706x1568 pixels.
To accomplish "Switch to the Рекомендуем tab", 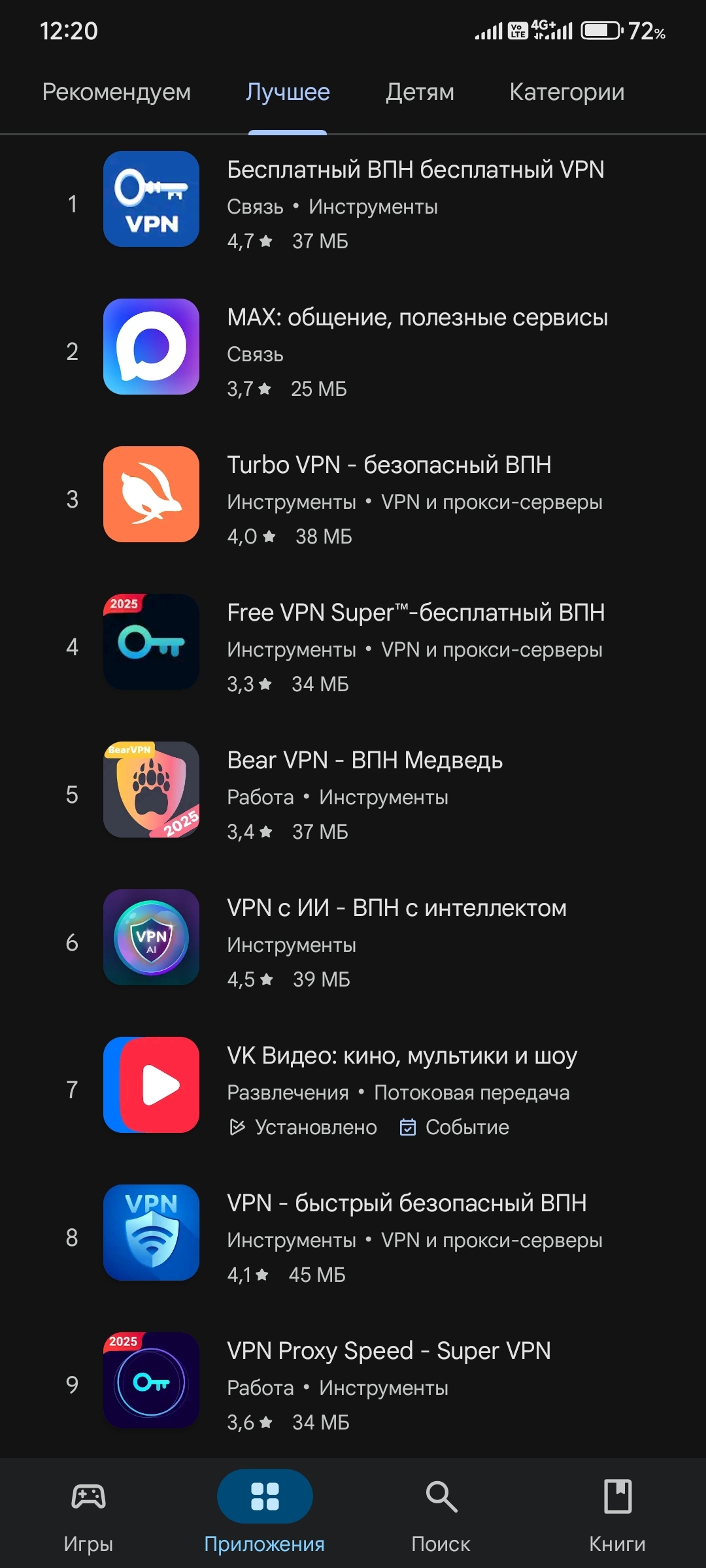I will [116, 92].
